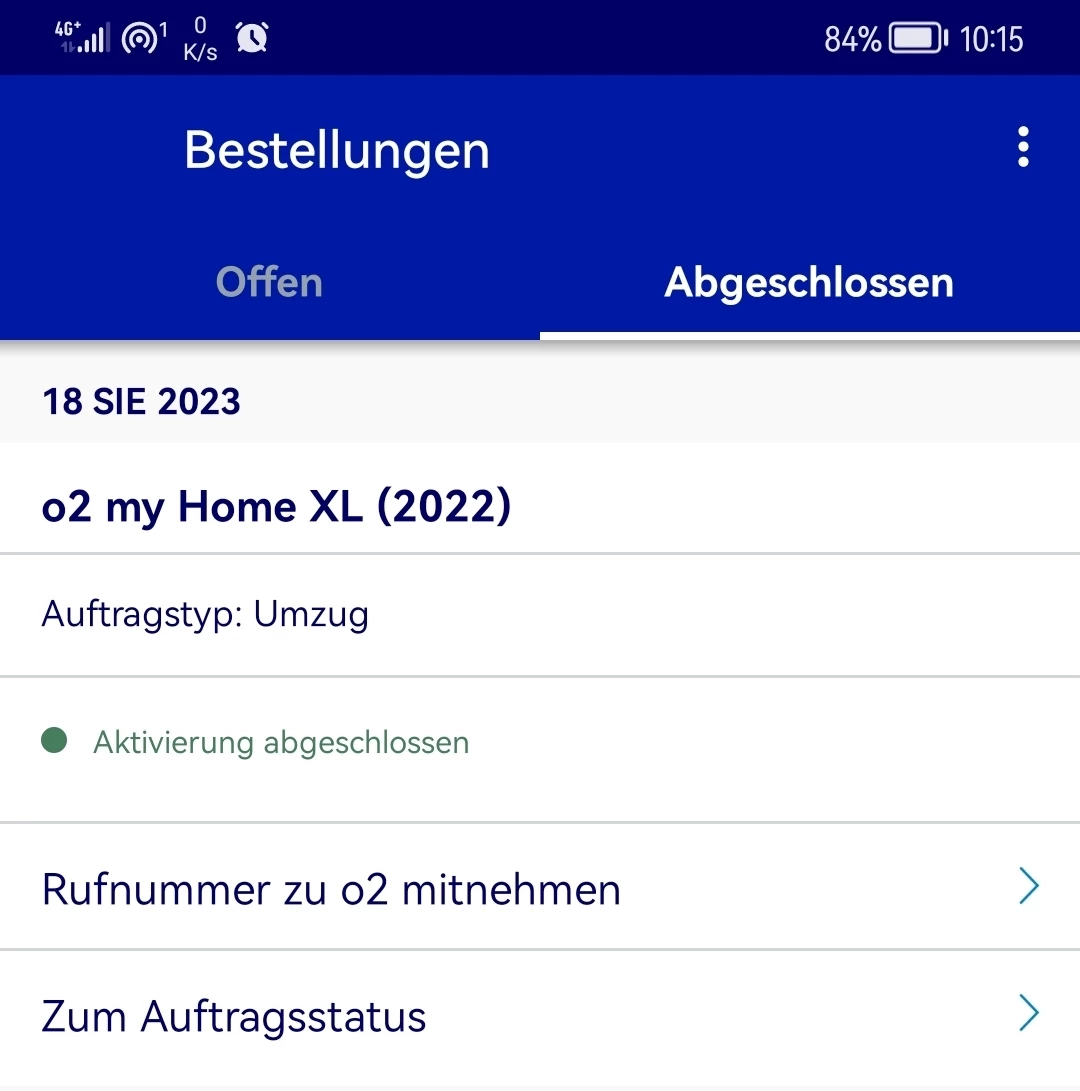The width and height of the screenshot is (1080, 1091).
Task: Switch to the Offen tab
Action: 269,283
